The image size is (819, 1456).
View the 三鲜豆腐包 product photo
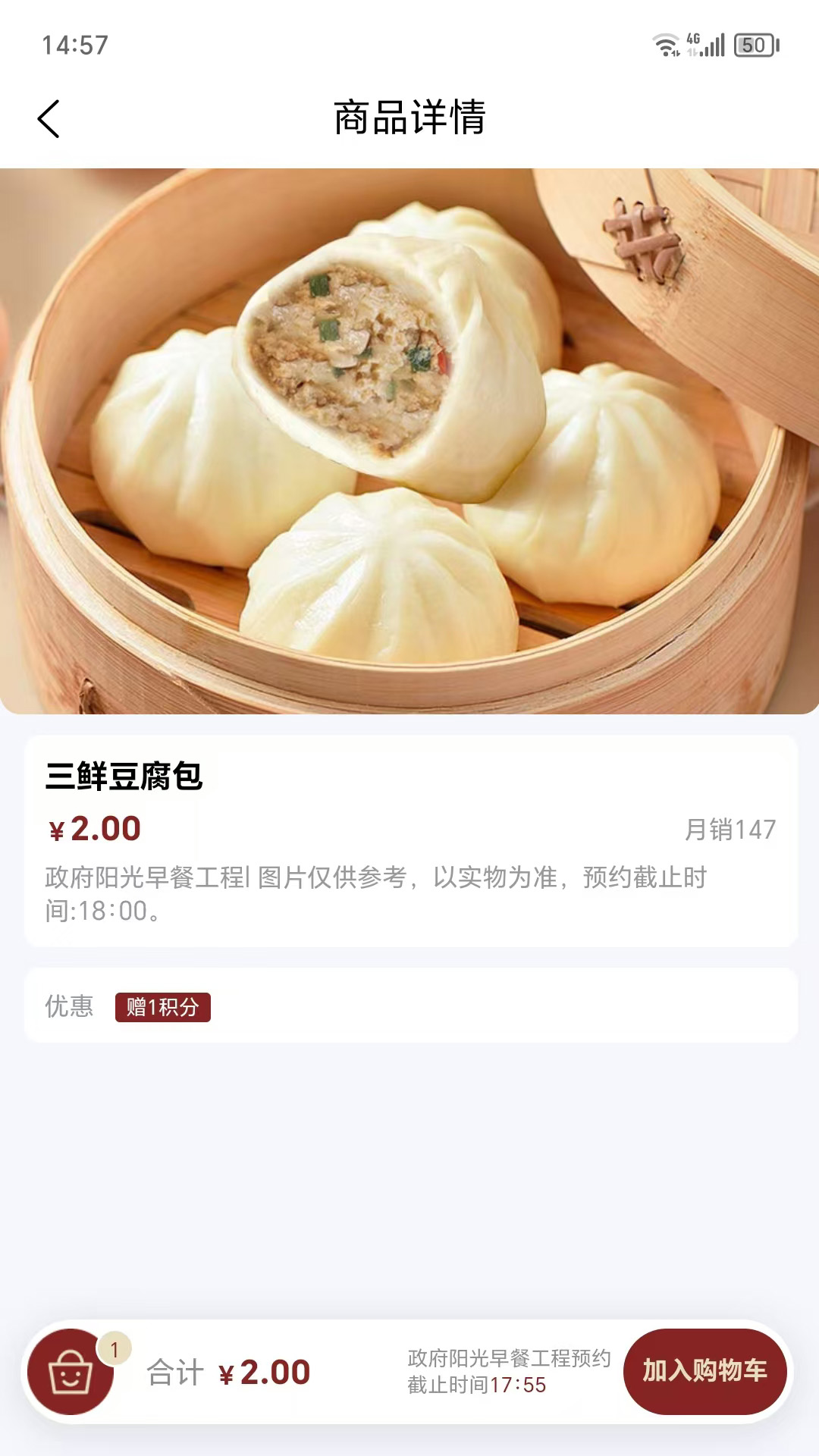pos(409,441)
